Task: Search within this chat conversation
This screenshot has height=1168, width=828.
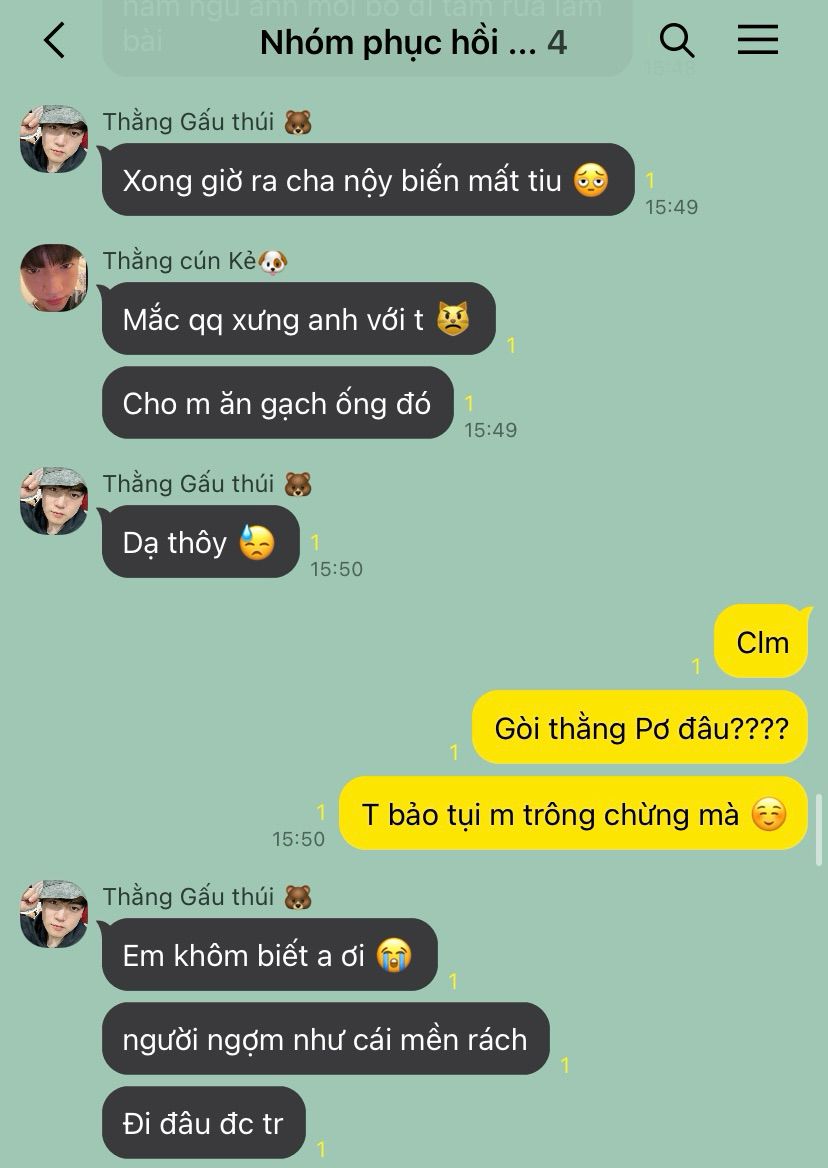Action: click(677, 41)
